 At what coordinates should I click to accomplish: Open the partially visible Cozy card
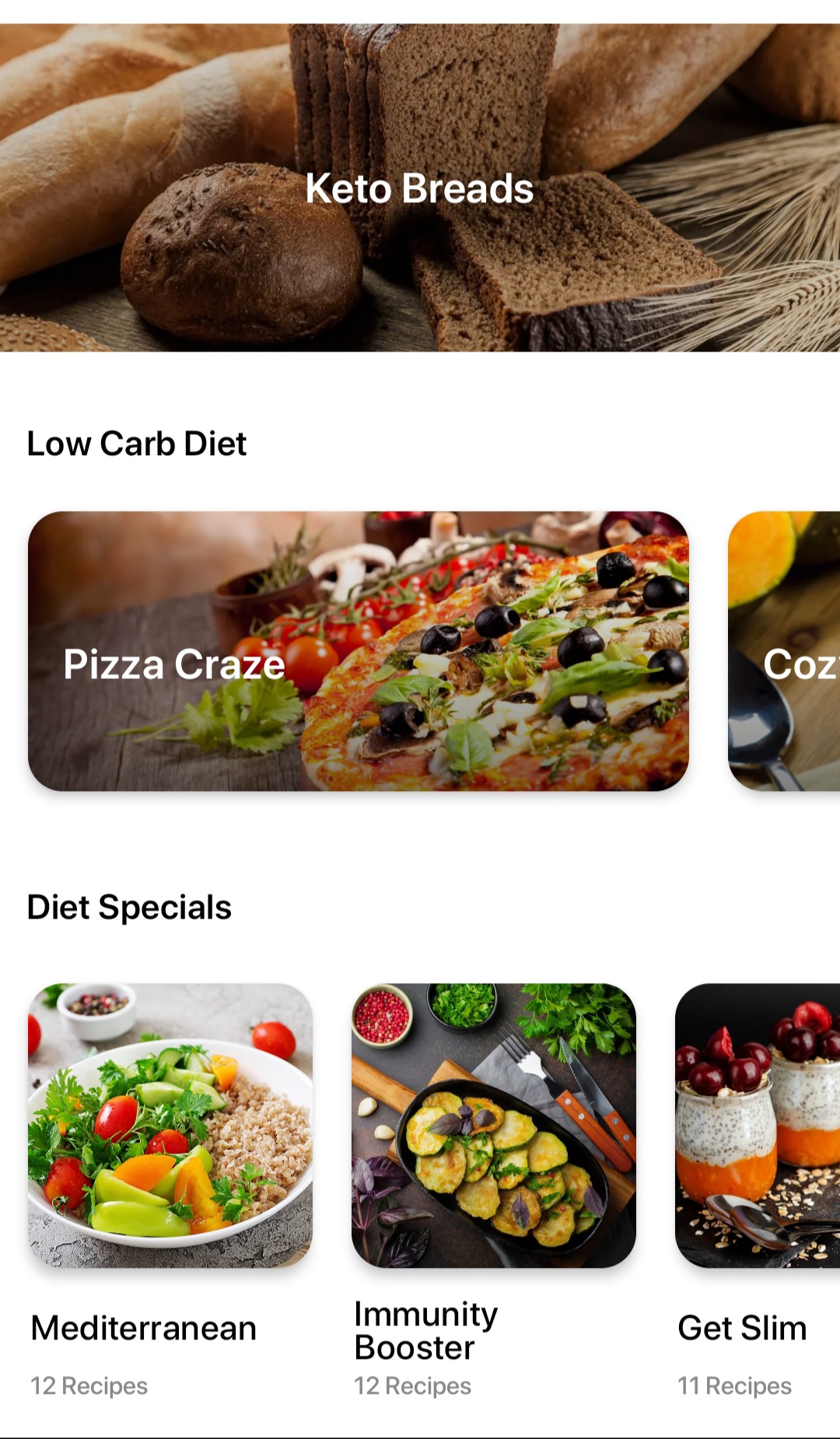[x=786, y=651]
